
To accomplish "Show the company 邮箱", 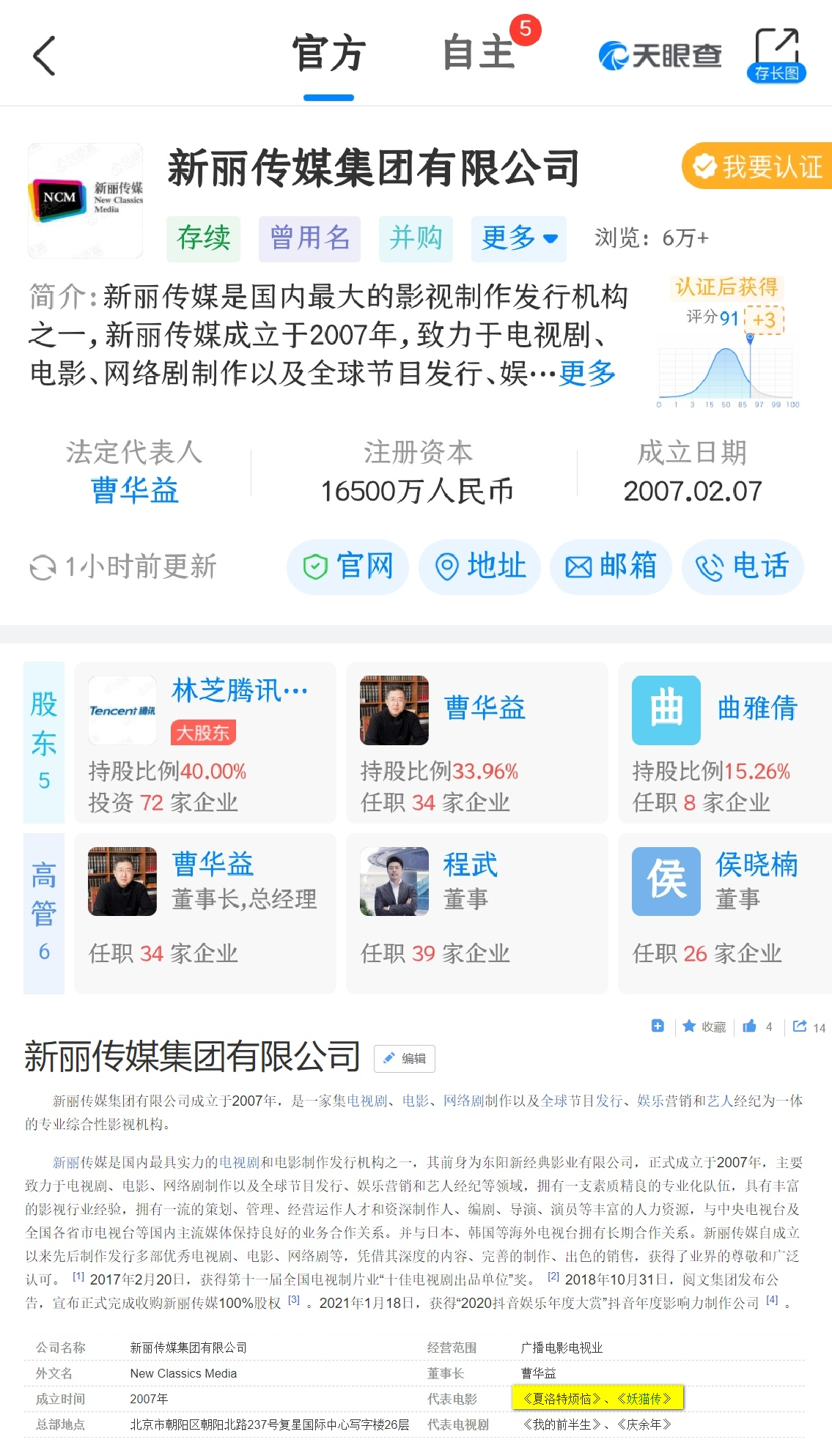I will tap(611, 566).
